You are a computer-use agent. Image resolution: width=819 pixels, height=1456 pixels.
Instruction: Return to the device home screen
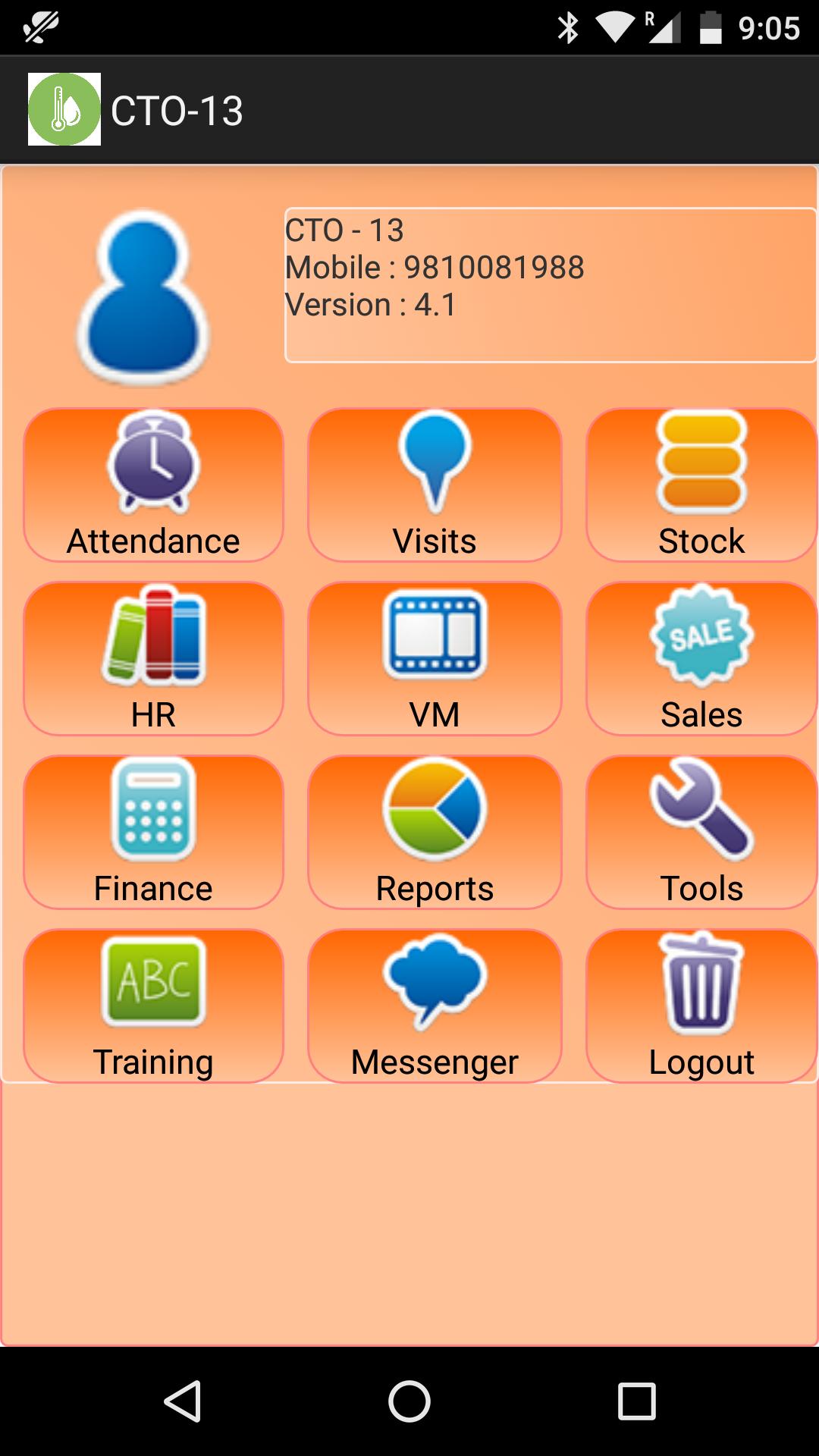click(409, 1401)
